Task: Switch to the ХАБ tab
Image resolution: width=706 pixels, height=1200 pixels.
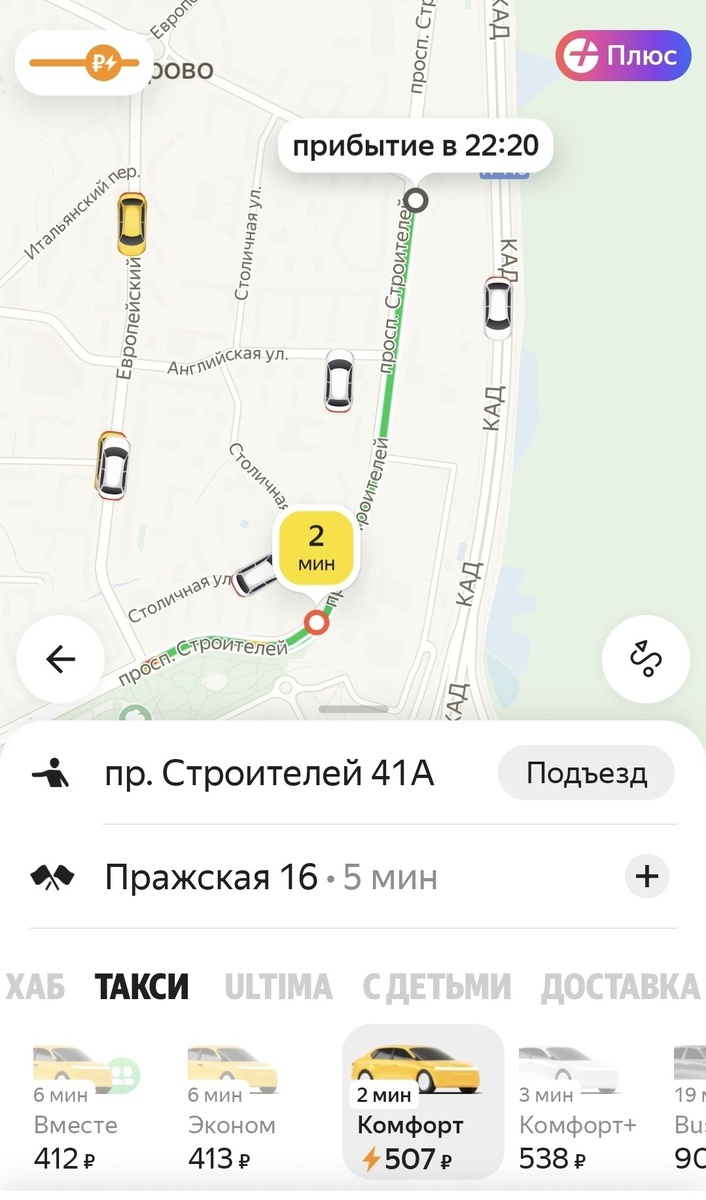Action: tap(35, 987)
